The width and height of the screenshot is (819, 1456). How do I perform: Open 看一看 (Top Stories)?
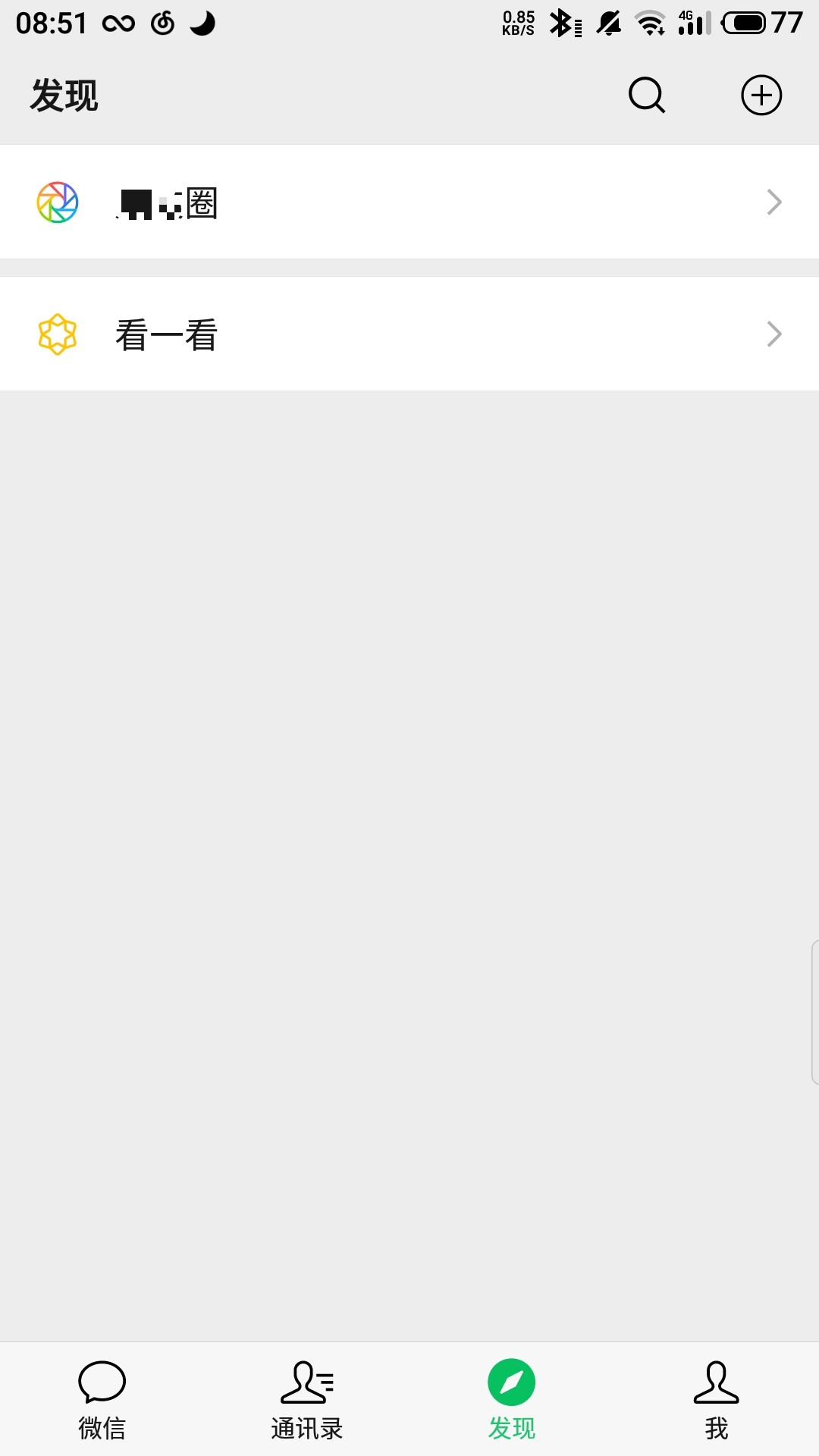409,334
